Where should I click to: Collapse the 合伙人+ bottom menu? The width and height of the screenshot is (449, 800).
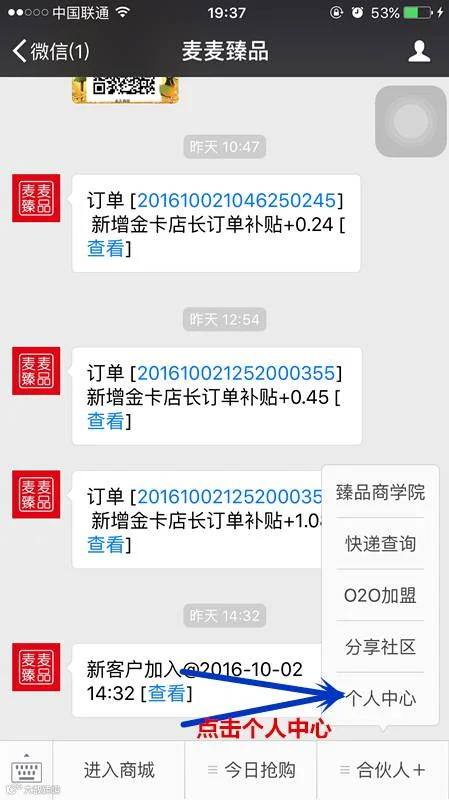pyautogui.click(x=383, y=770)
